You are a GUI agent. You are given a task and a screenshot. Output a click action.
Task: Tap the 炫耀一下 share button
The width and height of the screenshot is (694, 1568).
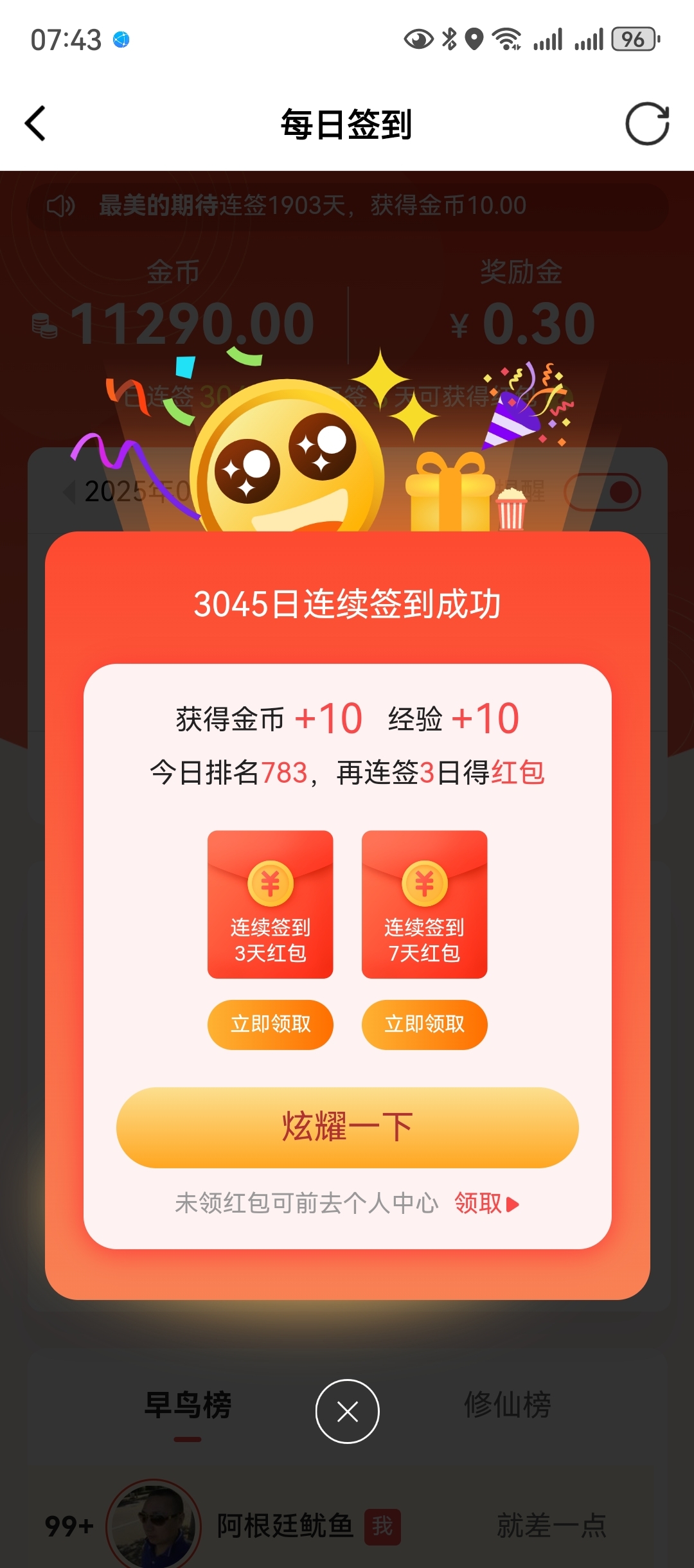coord(347,1127)
